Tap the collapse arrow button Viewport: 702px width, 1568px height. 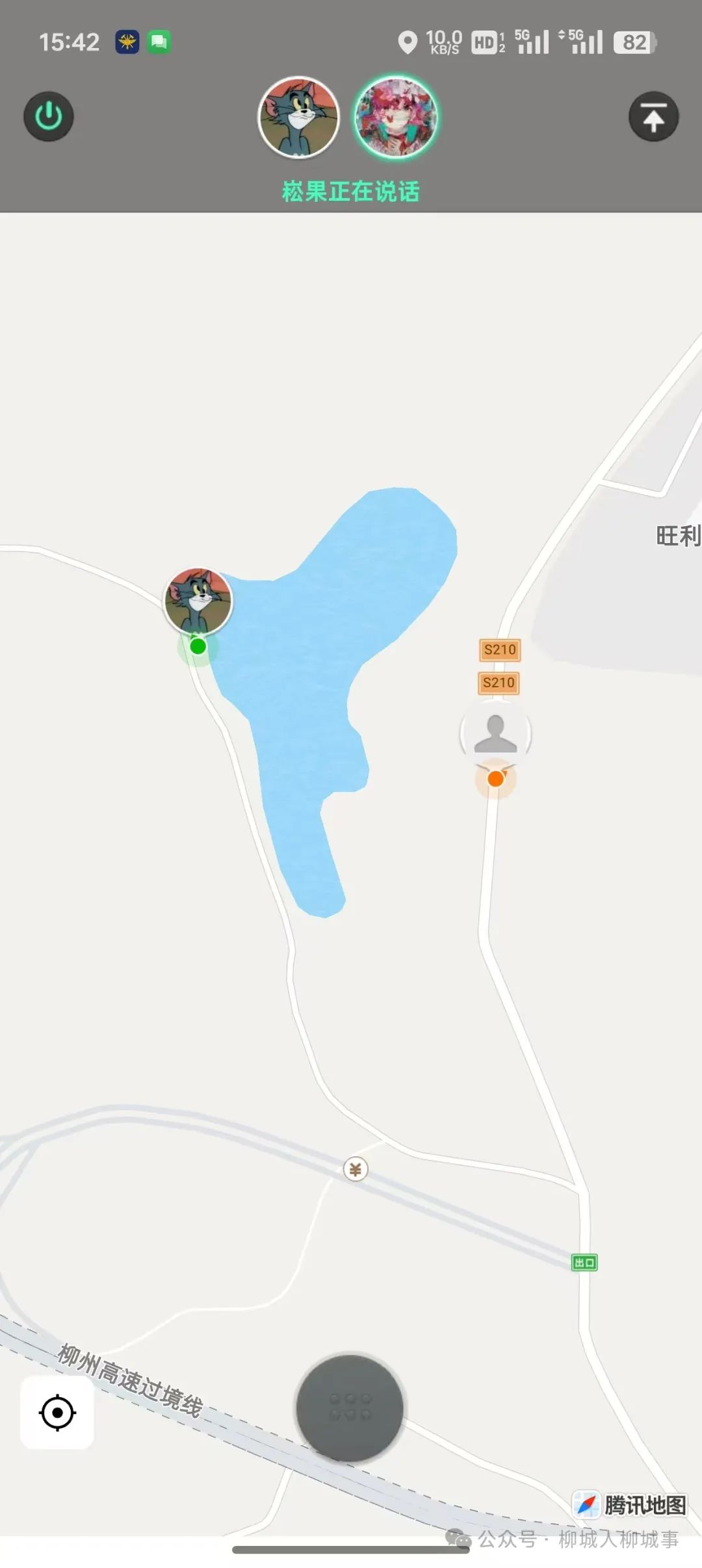click(653, 117)
